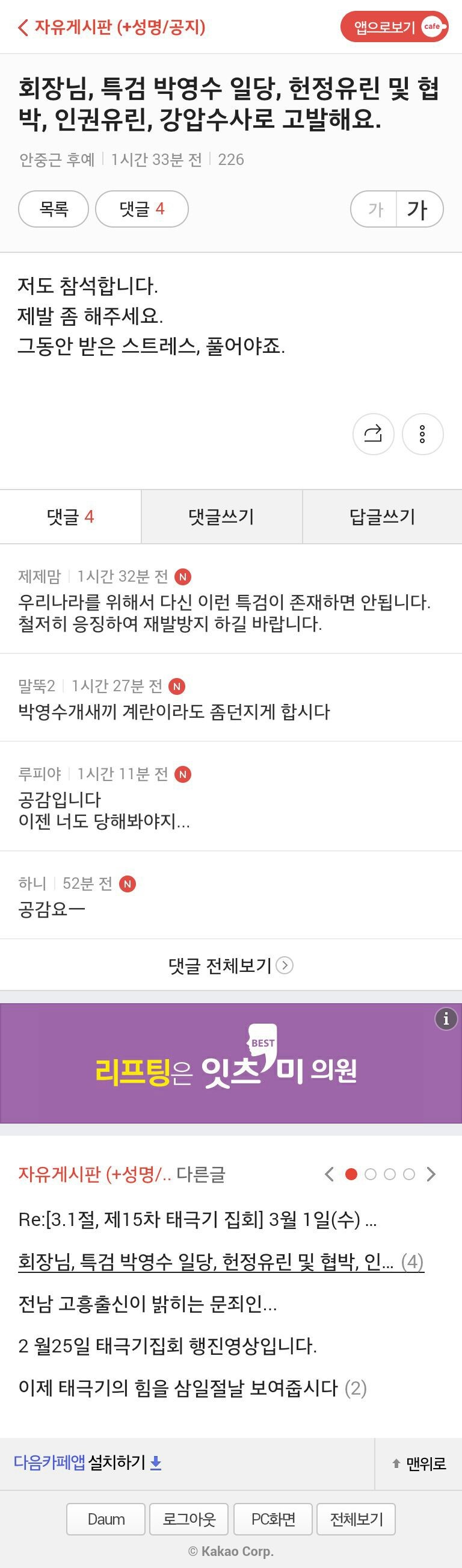Tap the 목록 list button

click(54, 210)
